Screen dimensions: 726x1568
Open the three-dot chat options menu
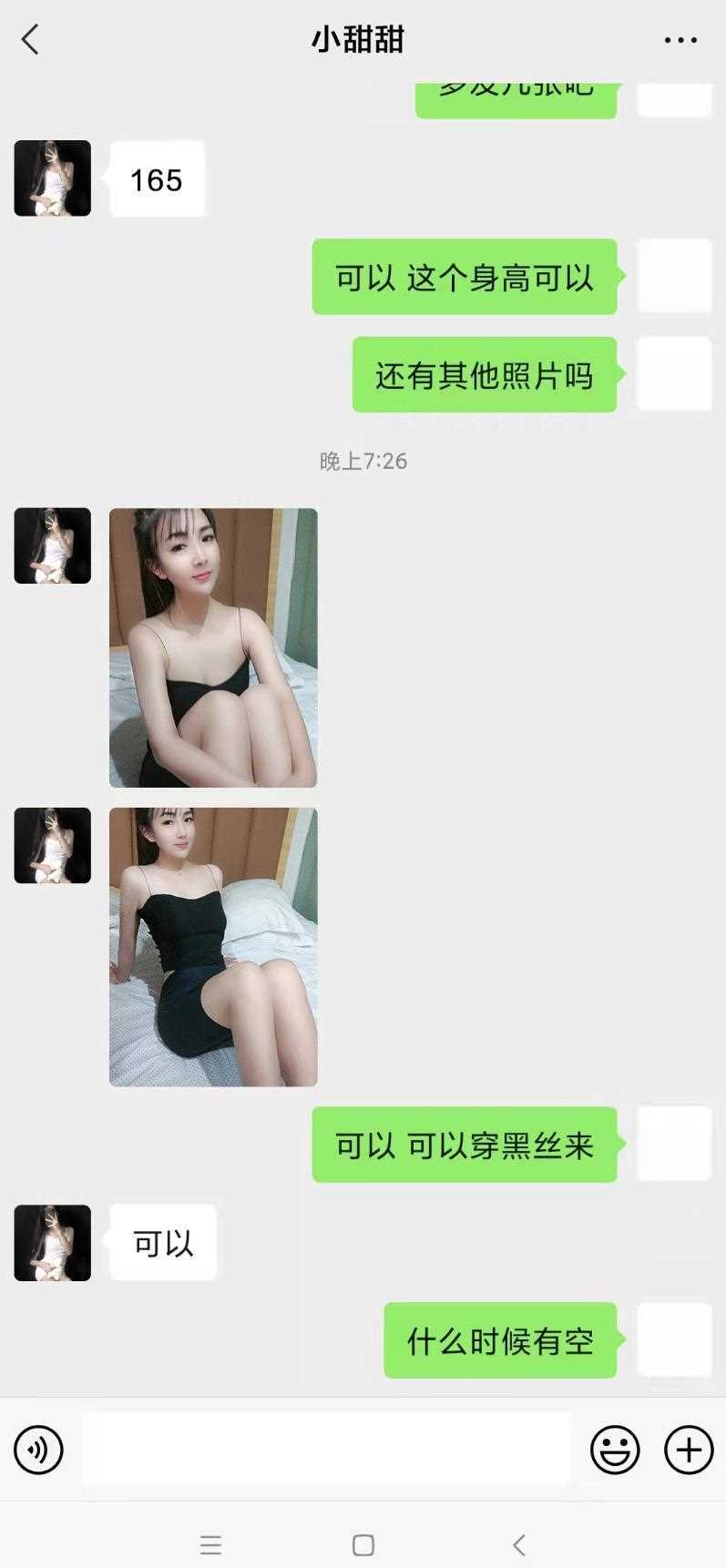(x=680, y=40)
